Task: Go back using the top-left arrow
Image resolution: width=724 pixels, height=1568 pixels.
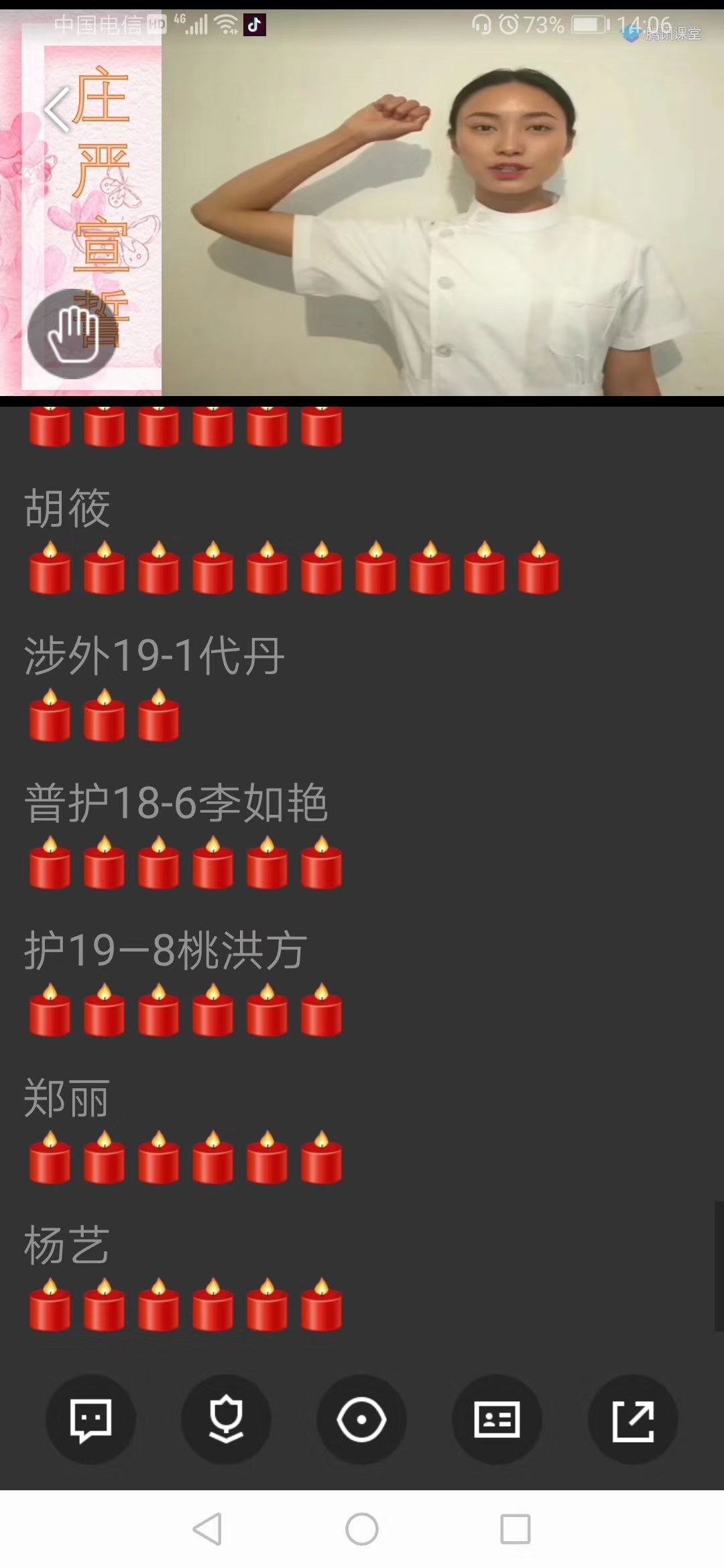Action: pos(58,109)
